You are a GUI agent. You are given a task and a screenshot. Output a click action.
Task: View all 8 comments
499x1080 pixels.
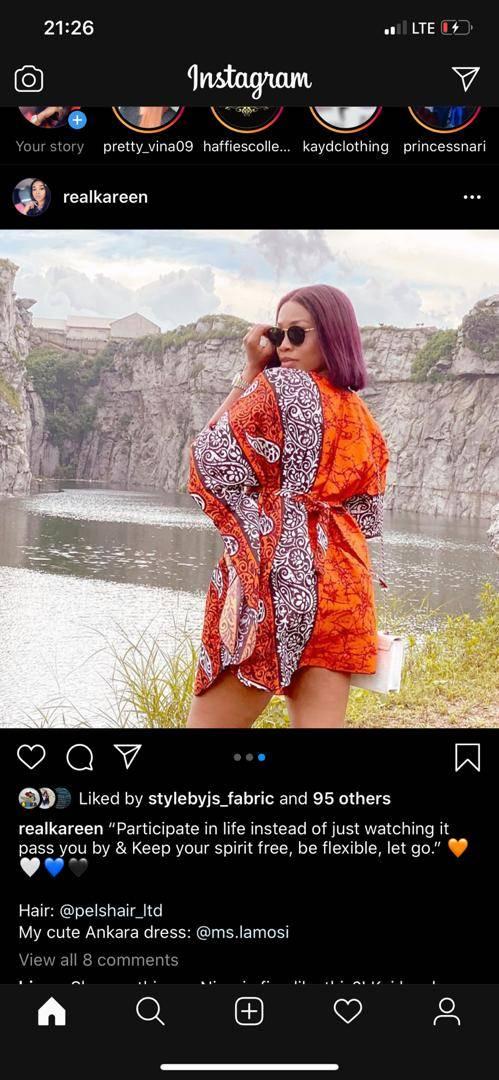click(x=99, y=959)
